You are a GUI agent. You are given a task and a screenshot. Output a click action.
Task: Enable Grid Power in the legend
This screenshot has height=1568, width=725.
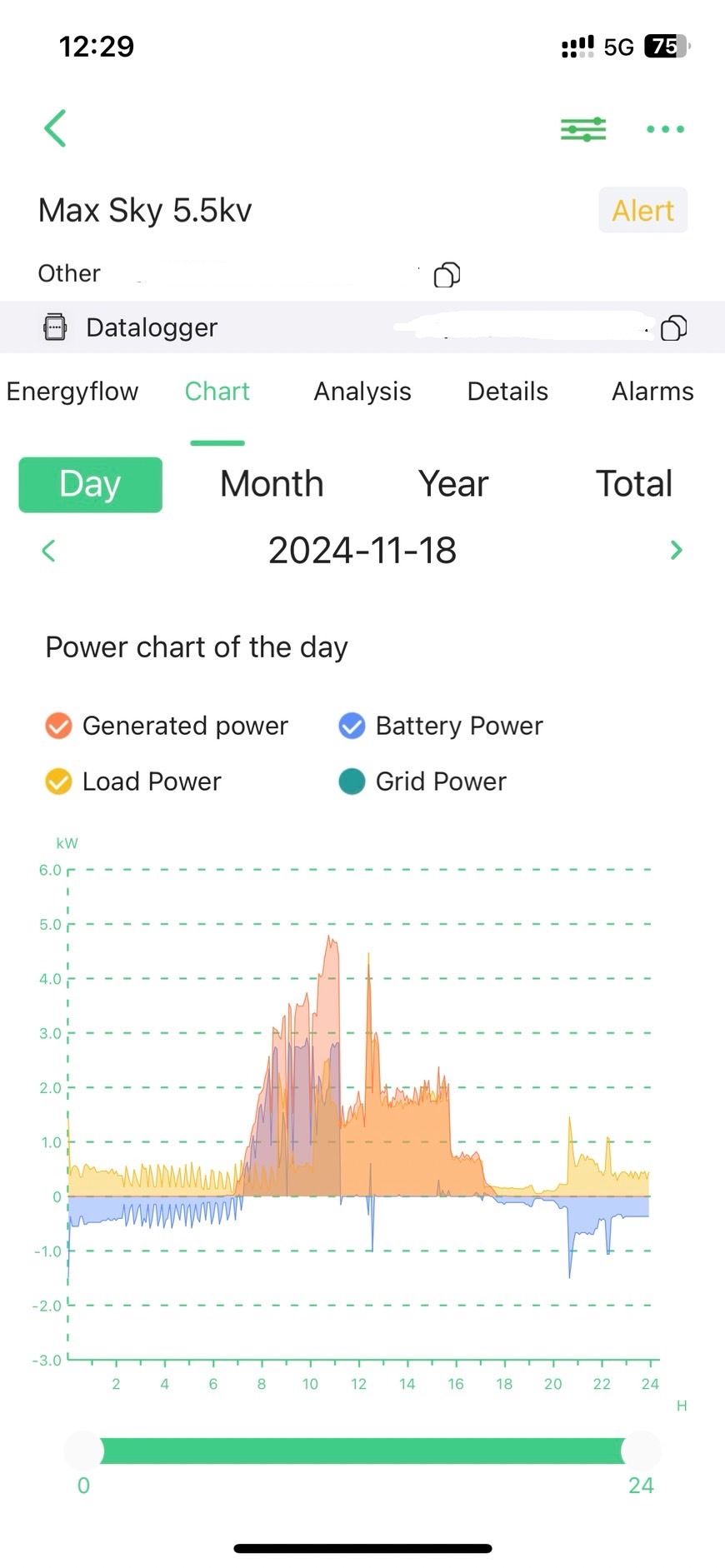click(352, 782)
